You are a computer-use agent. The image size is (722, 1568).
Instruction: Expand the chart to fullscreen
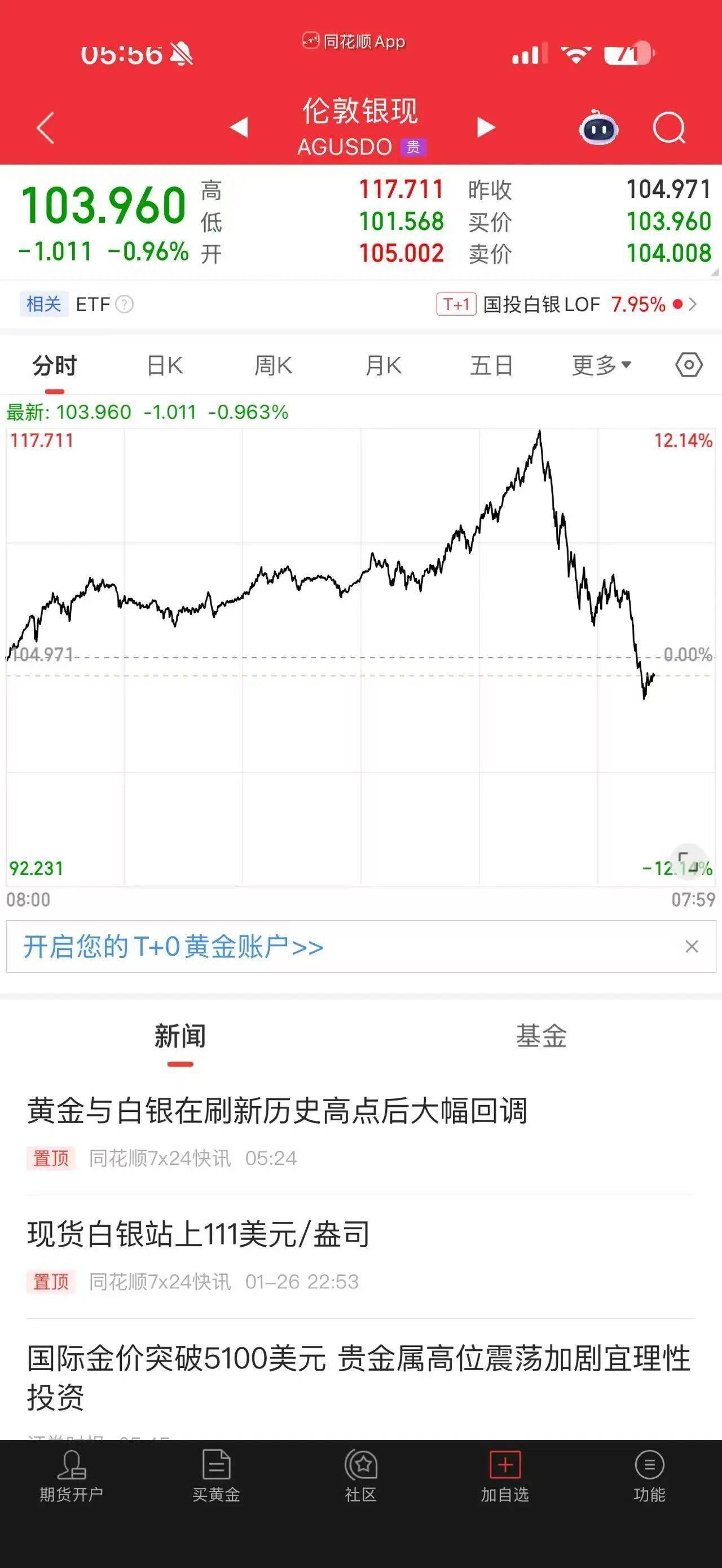click(x=689, y=861)
